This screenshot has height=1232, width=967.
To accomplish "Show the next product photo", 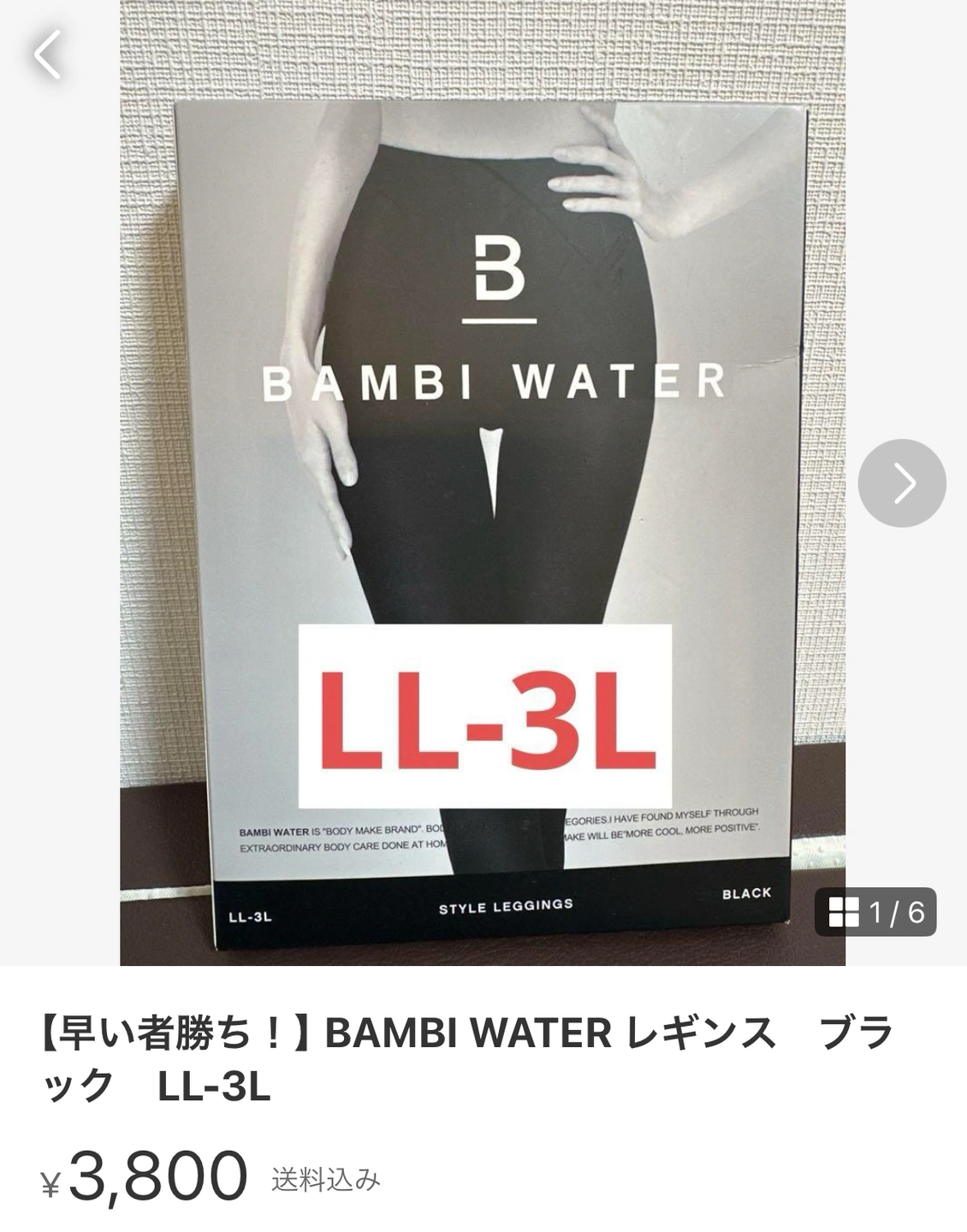I will 902,483.
